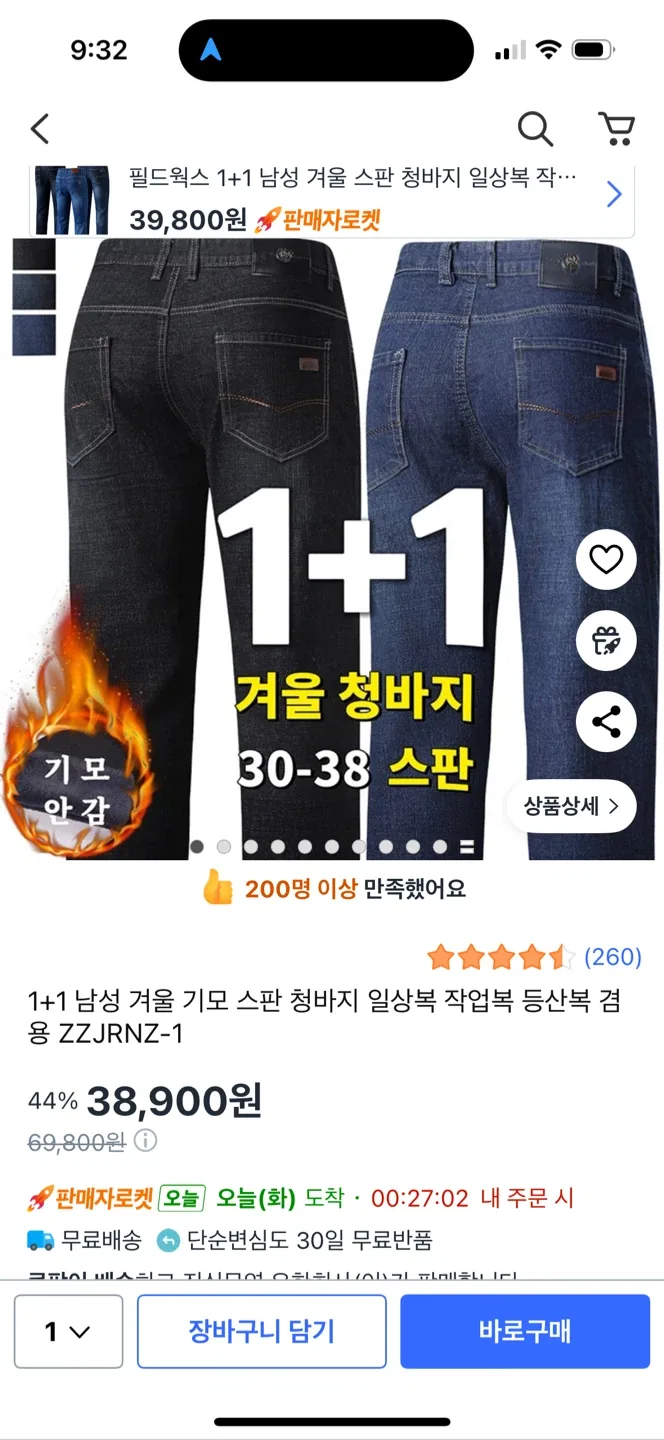Tap the image list indicator icon
Image resolution: width=664 pixels, height=1440 pixels.
[466, 847]
